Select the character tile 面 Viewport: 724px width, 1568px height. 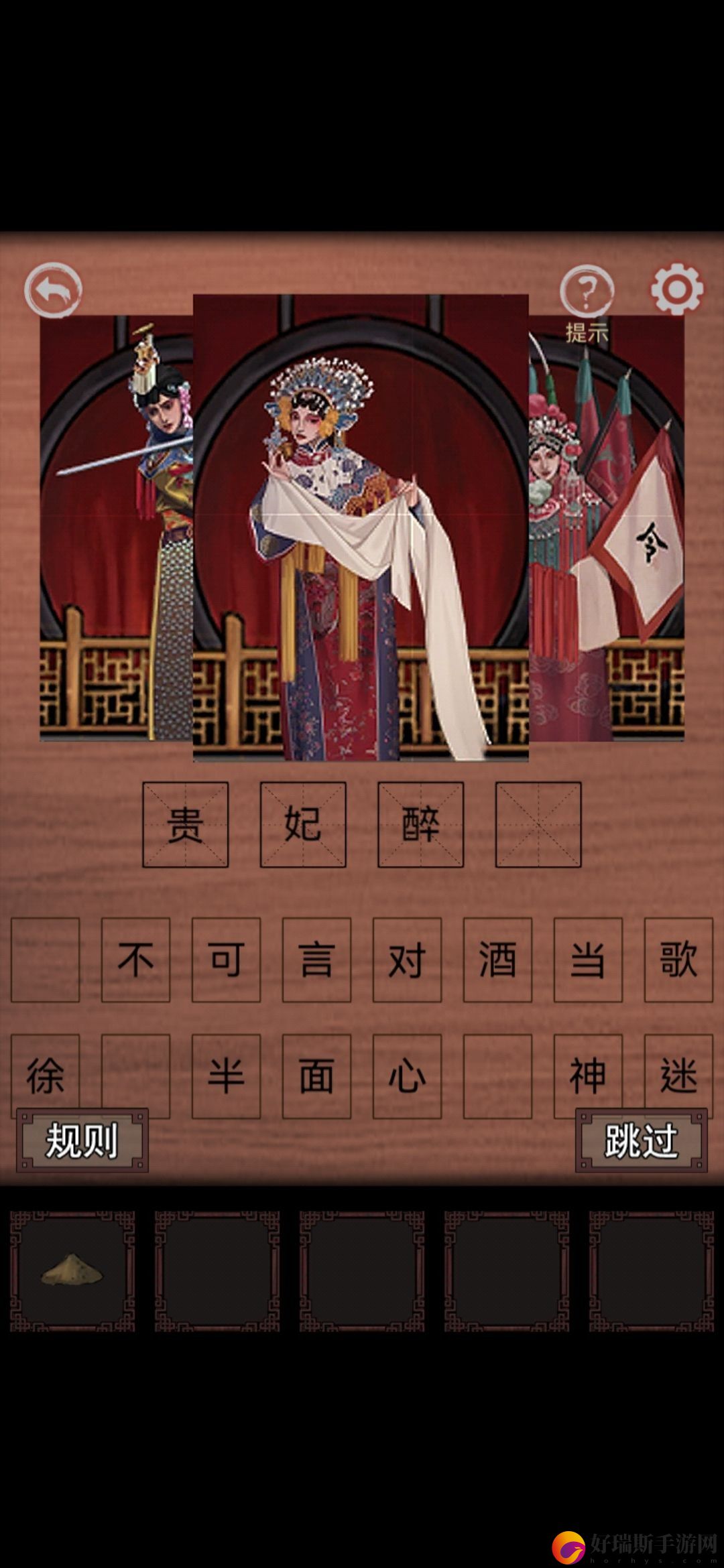coord(316,1075)
